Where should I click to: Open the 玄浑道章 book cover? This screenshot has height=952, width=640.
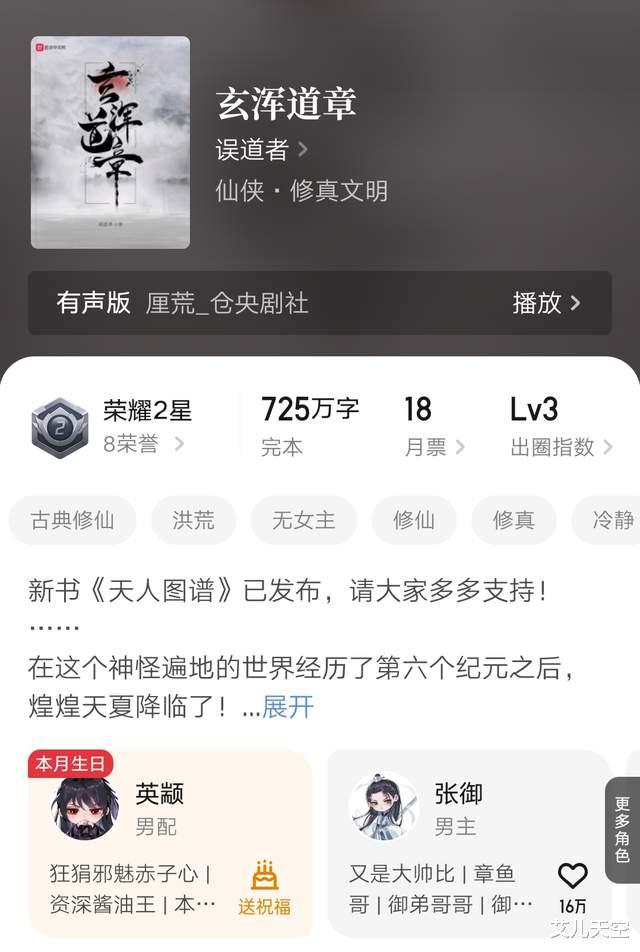coord(110,142)
